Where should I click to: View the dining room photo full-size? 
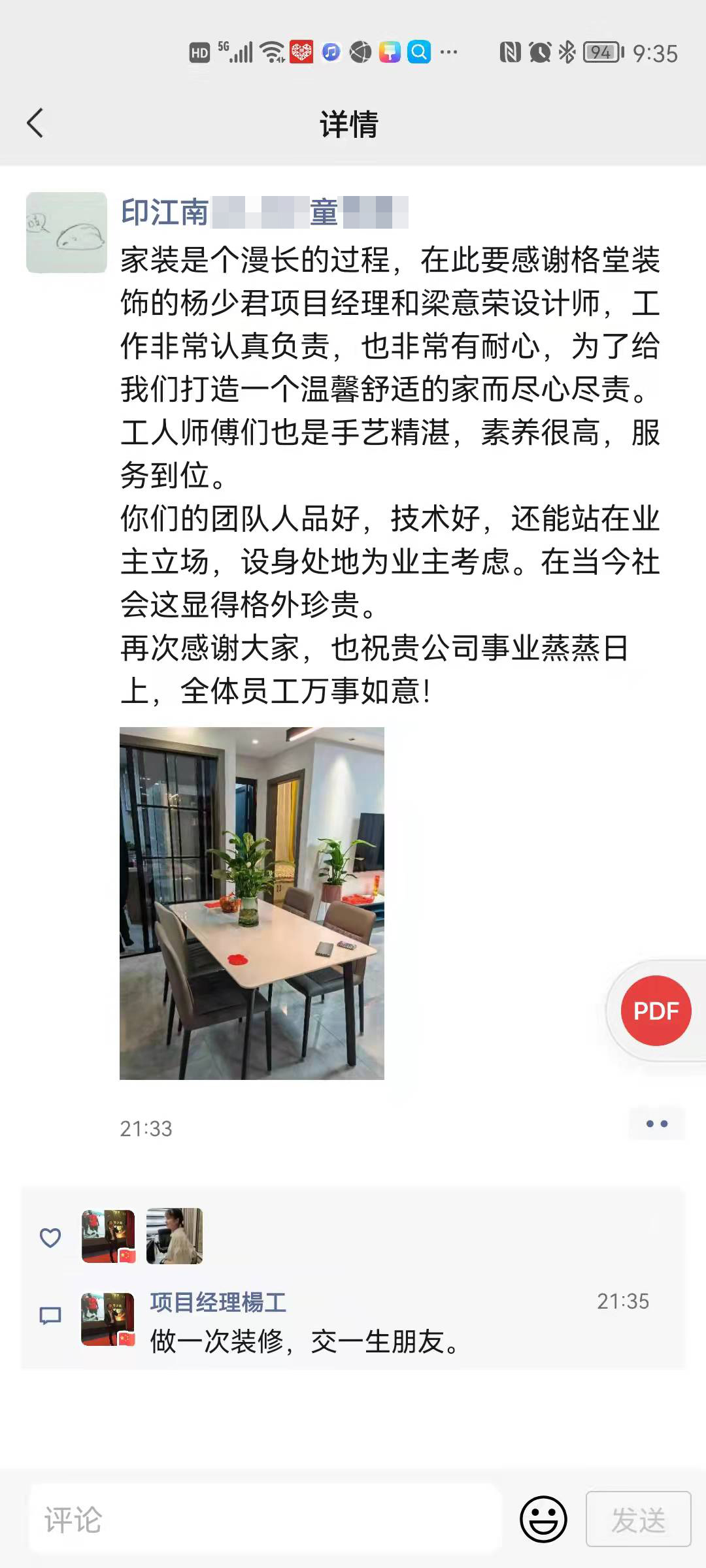[x=252, y=903]
